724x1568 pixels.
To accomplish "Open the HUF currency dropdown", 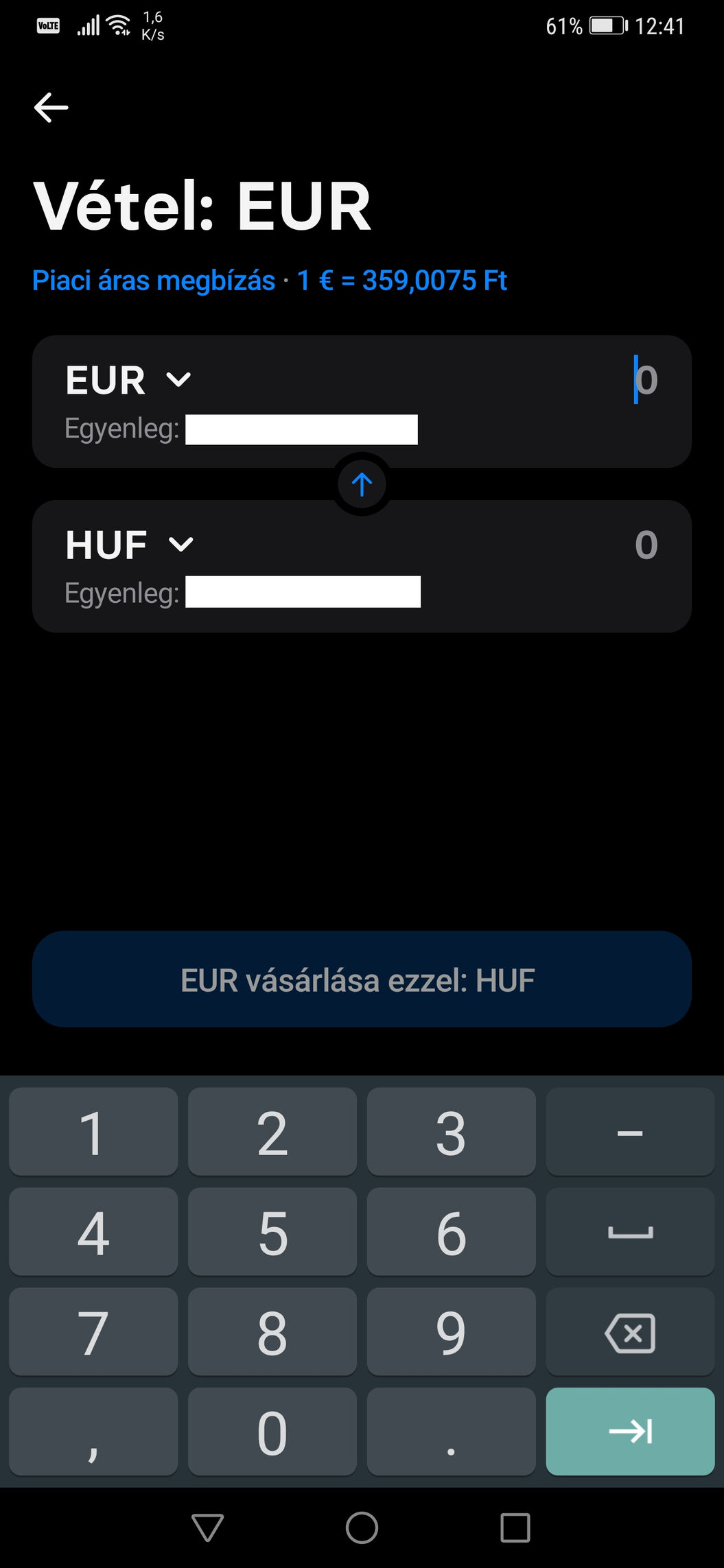I will [x=129, y=545].
